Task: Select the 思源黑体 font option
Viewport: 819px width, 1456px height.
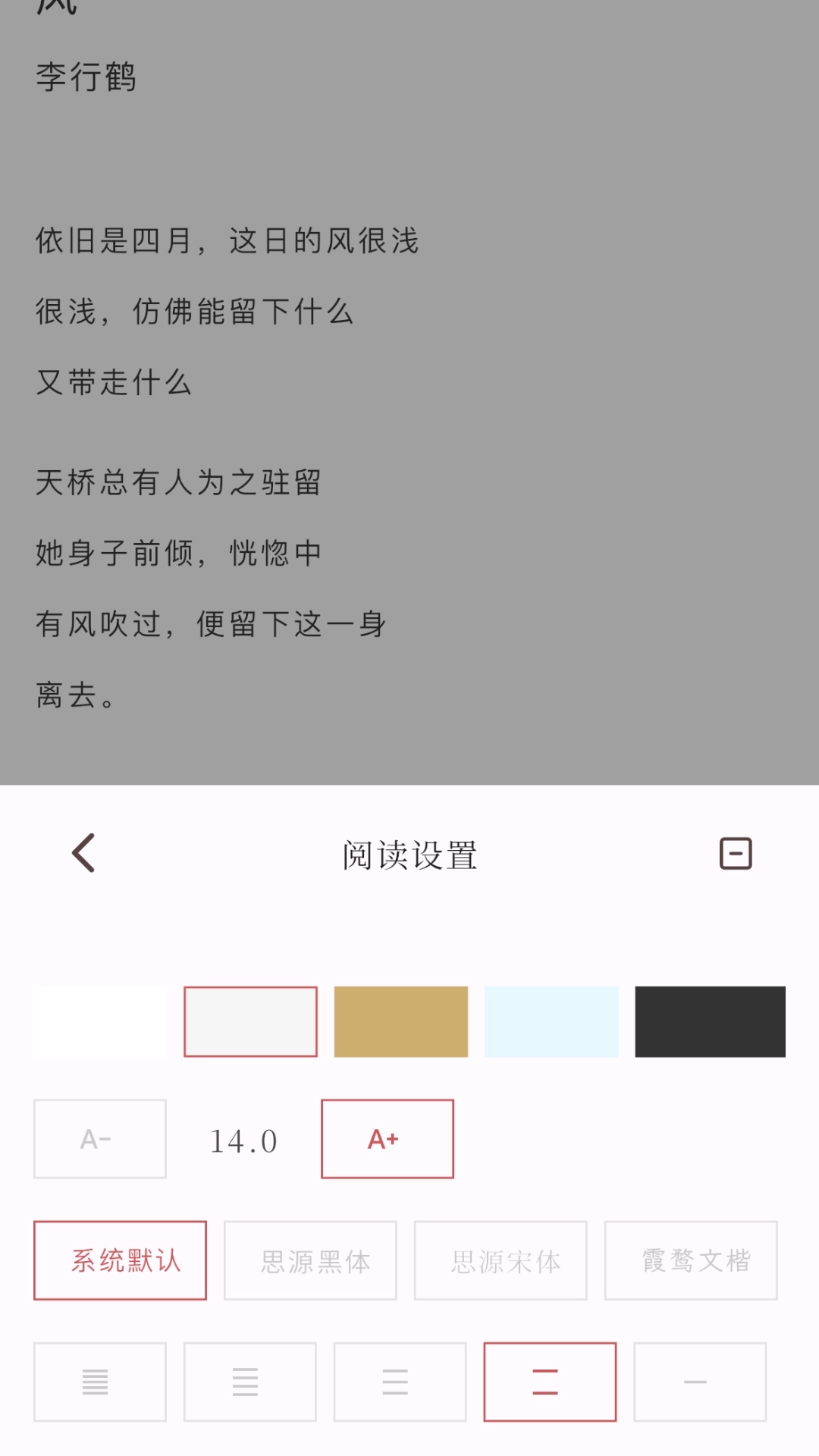Action: tap(310, 1260)
